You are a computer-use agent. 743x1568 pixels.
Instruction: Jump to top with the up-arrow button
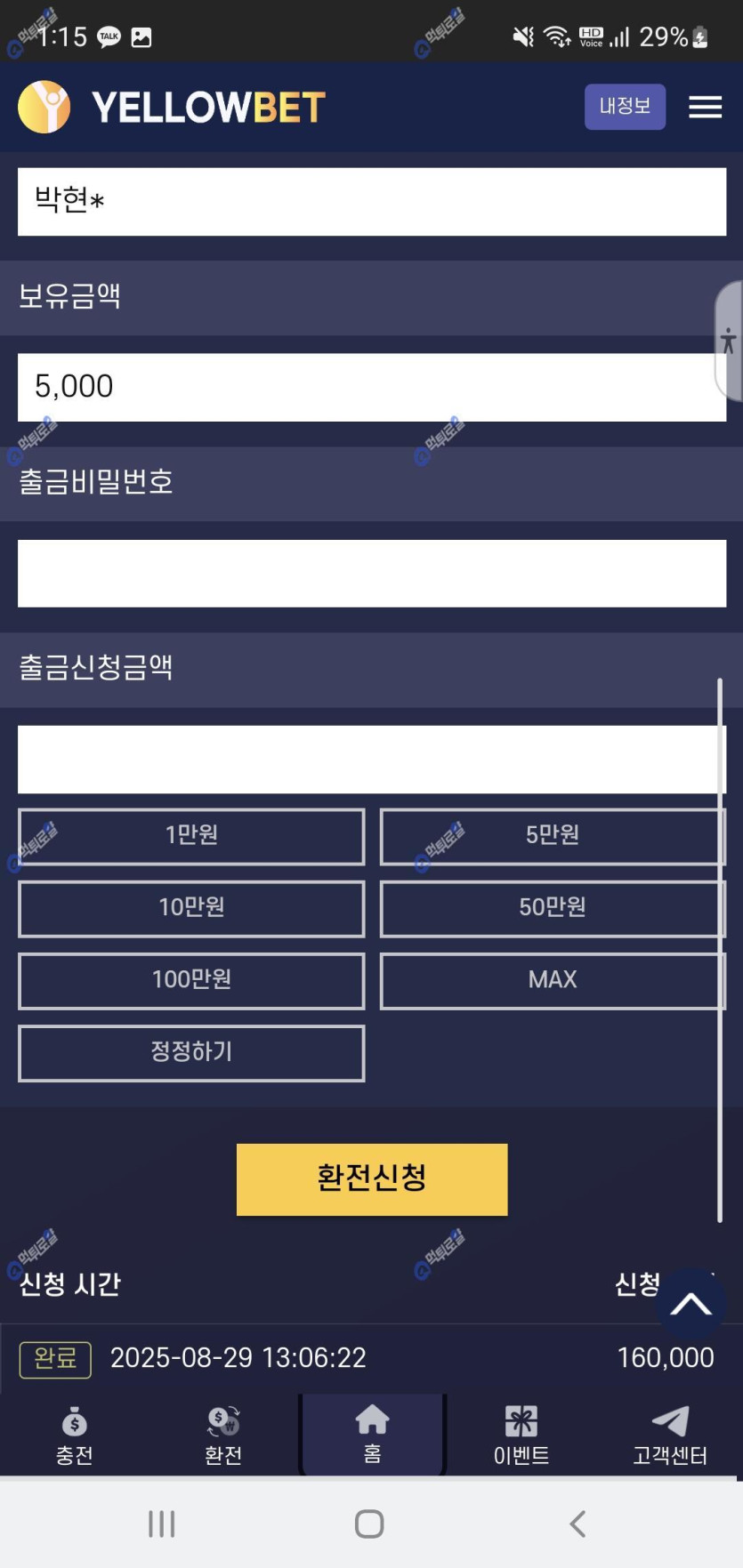[691, 1306]
